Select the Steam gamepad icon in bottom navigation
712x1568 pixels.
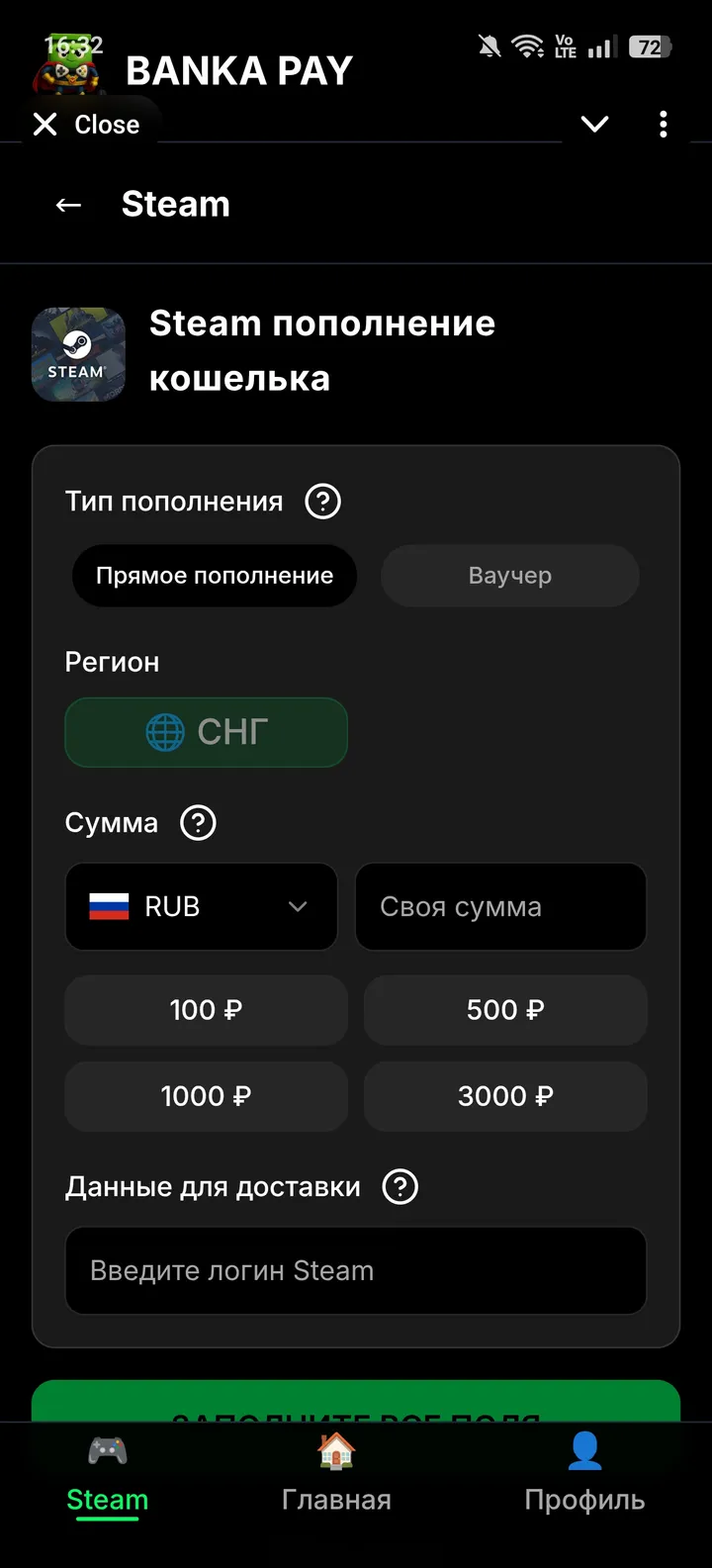click(107, 1451)
